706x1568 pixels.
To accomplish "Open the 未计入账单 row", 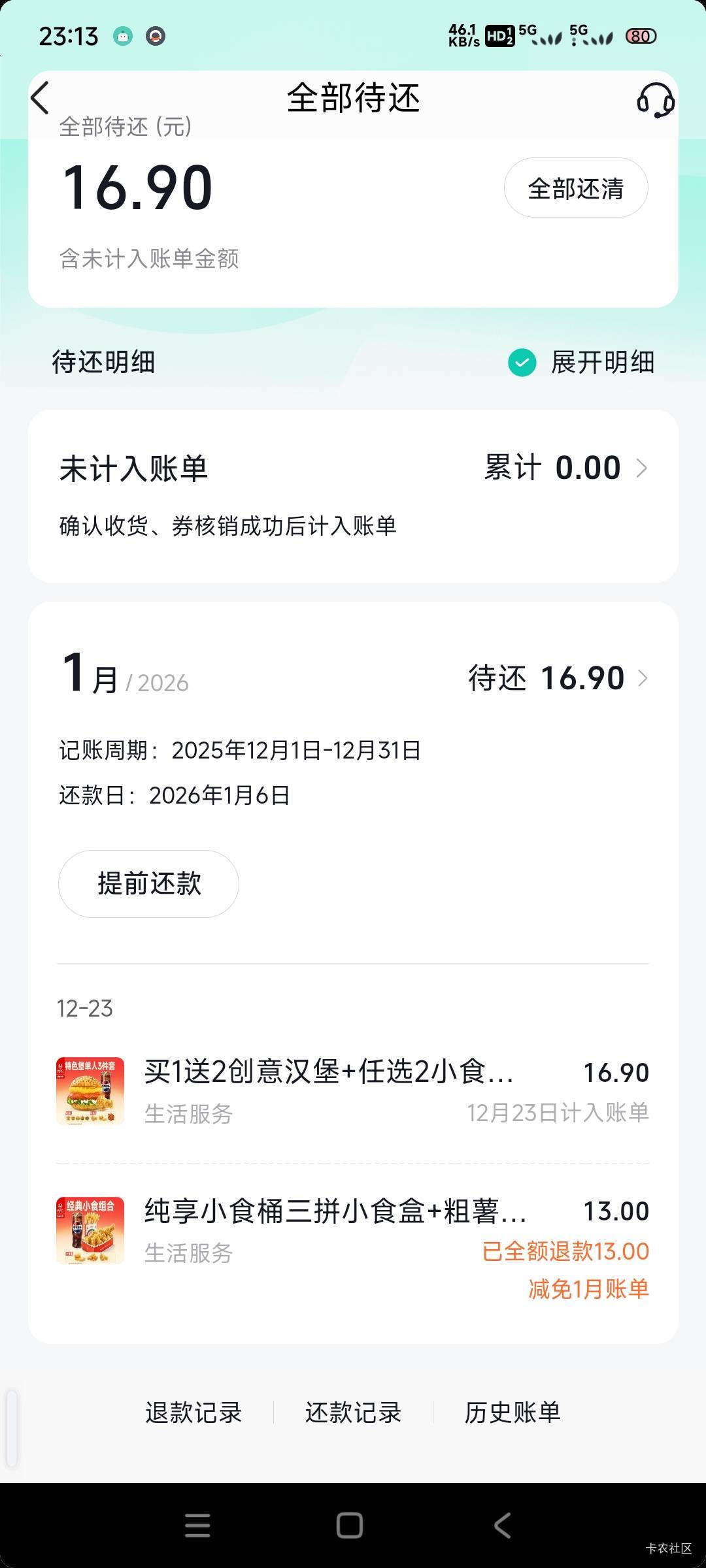I will tap(353, 495).
